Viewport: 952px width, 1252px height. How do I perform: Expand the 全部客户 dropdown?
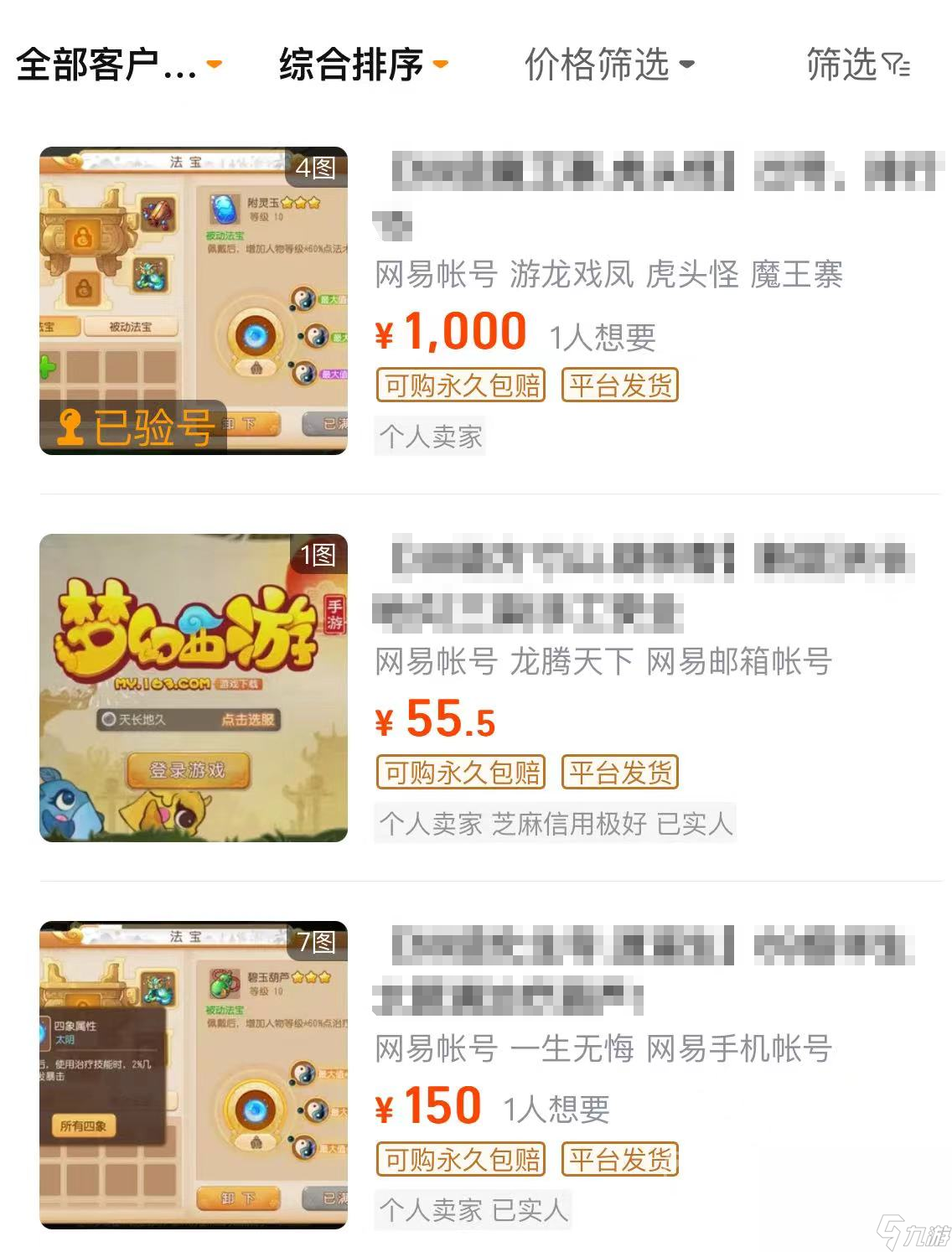[x=119, y=65]
